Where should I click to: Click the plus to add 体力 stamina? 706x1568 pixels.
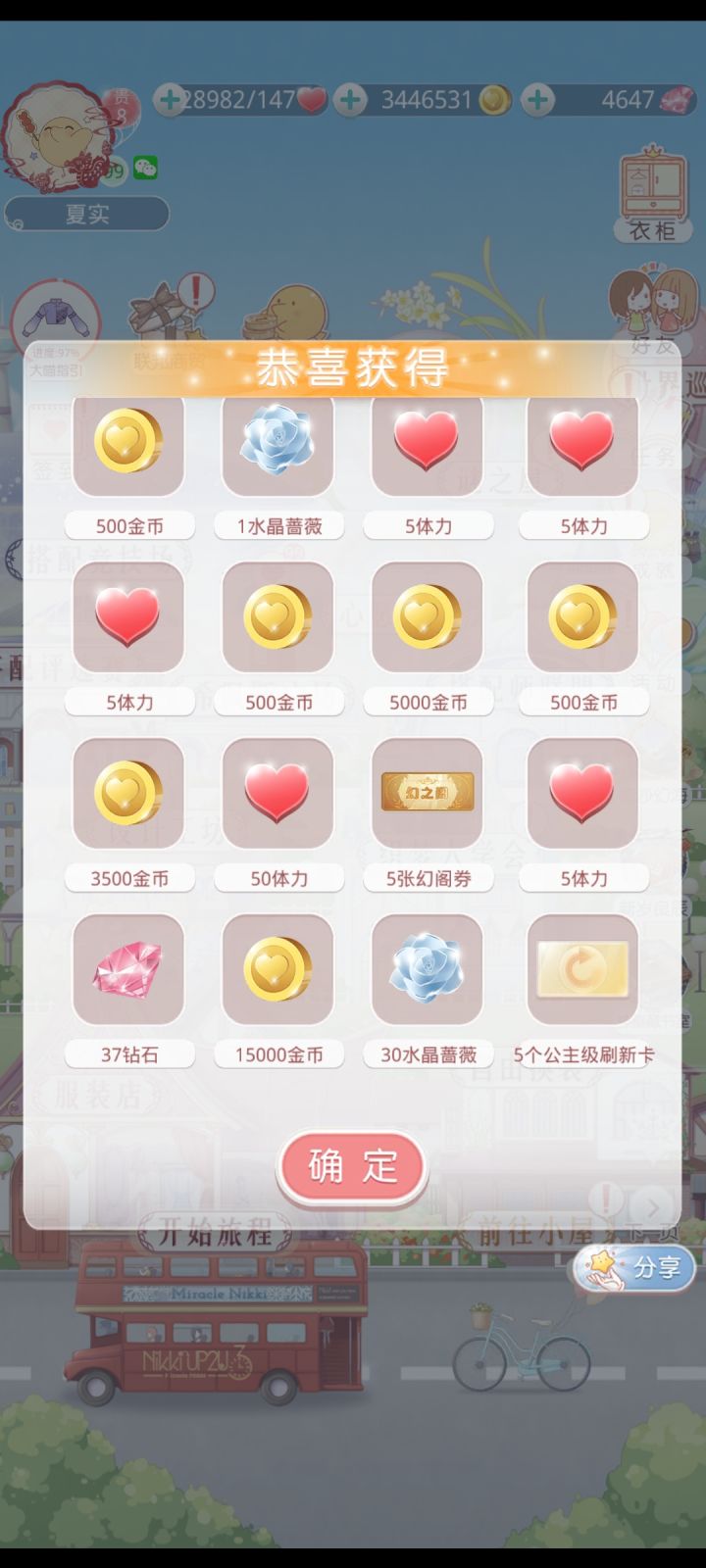tap(170, 100)
